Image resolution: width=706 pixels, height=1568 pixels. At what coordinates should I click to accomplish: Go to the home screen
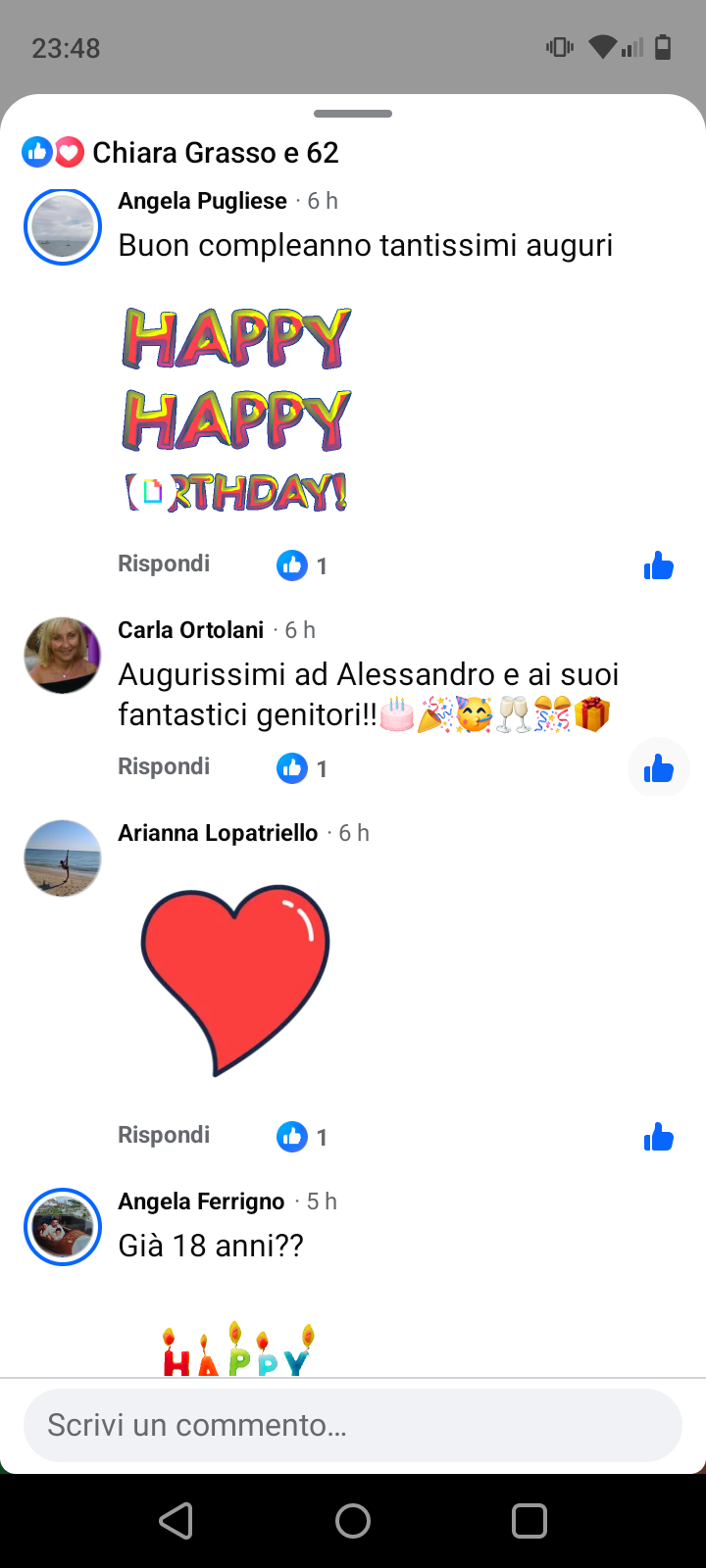click(353, 1521)
